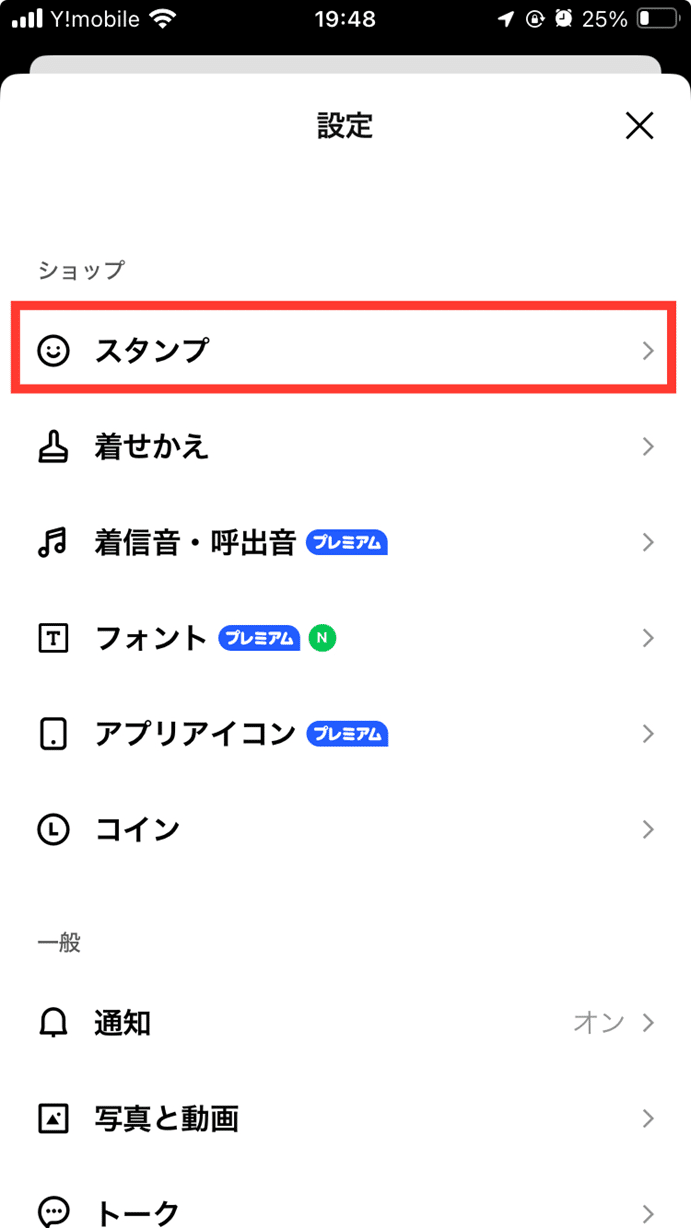This screenshot has height=1228, width=691.
Task: Close the 設定 screen
Action: [x=639, y=126]
